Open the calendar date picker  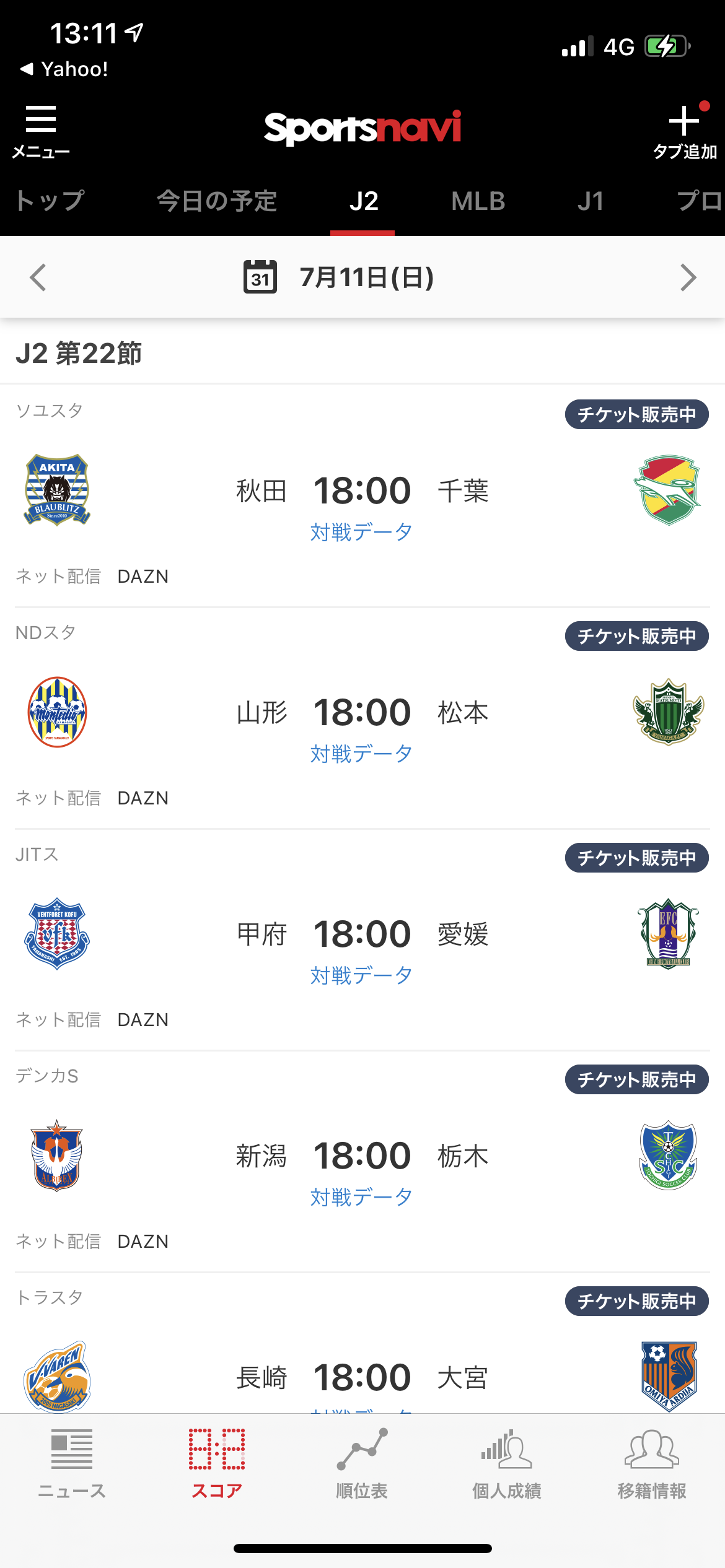(x=260, y=277)
